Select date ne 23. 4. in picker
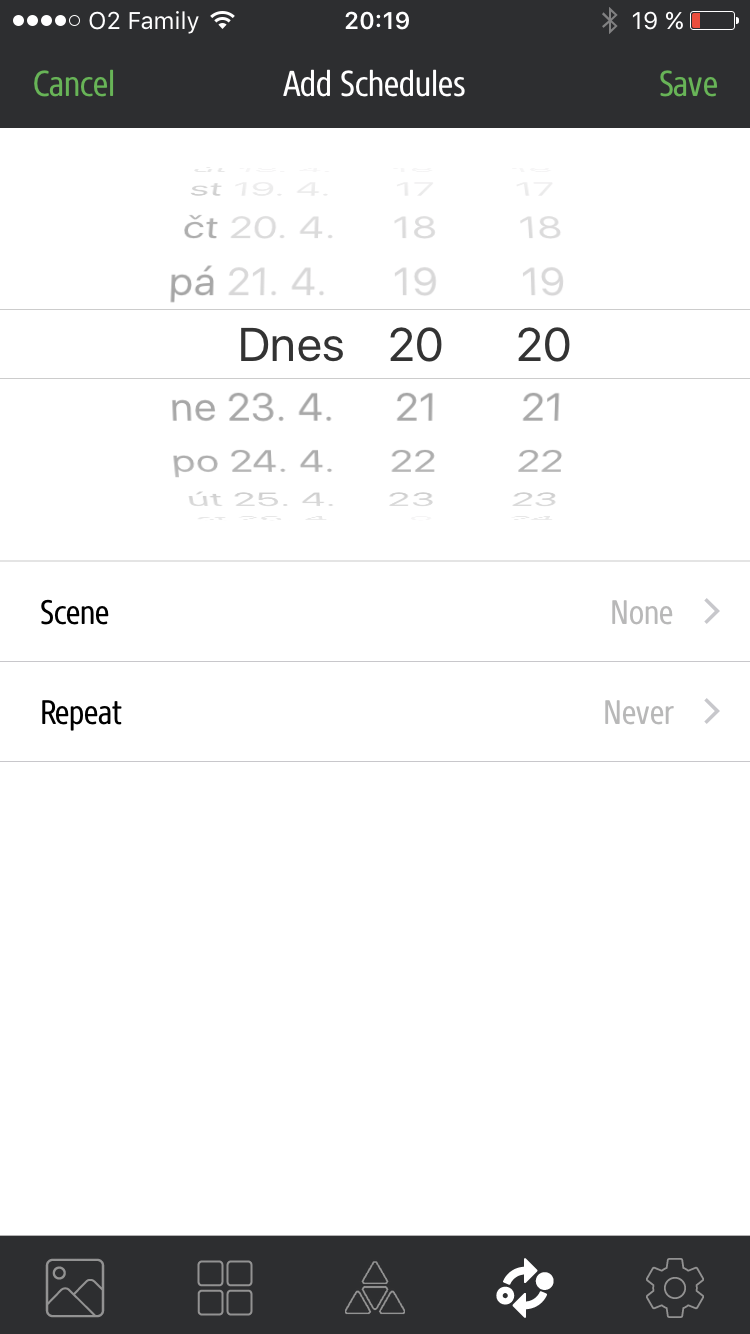This screenshot has height=1334, width=750. [x=251, y=408]
